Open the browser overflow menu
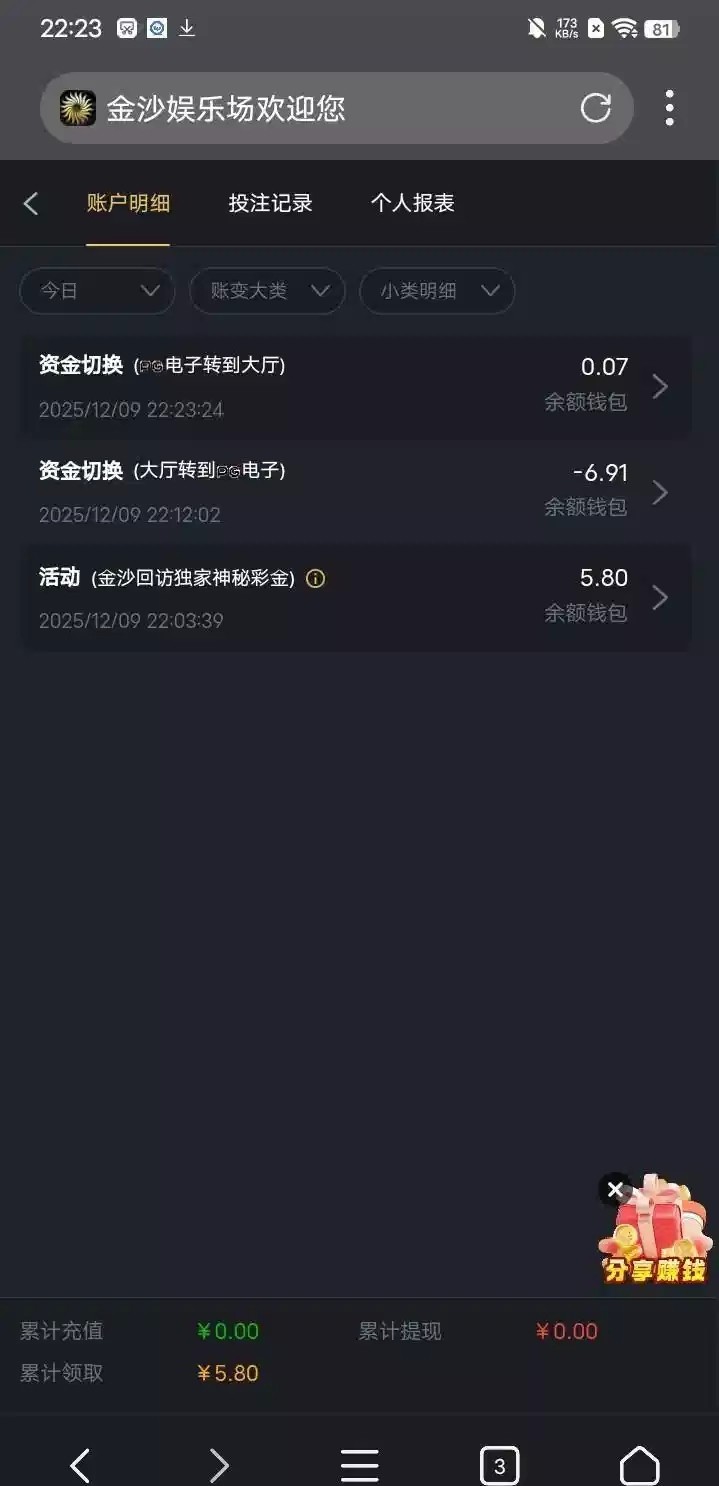Screen dimensions: 719x1486 tap(669, 108)
